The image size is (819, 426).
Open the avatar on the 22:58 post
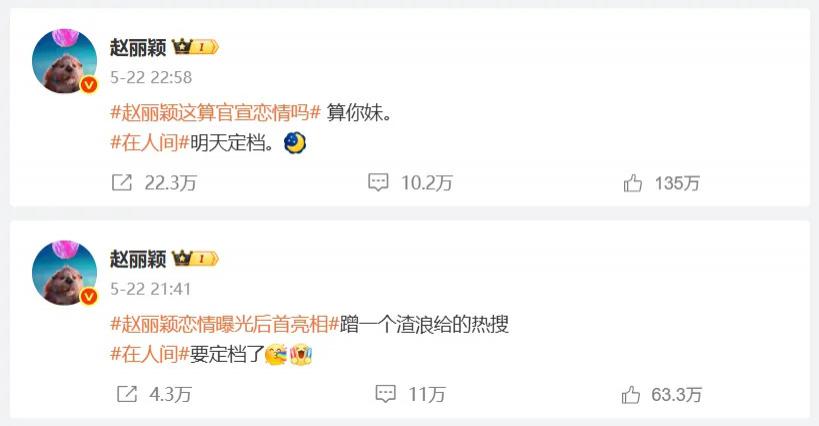(65, 62)
